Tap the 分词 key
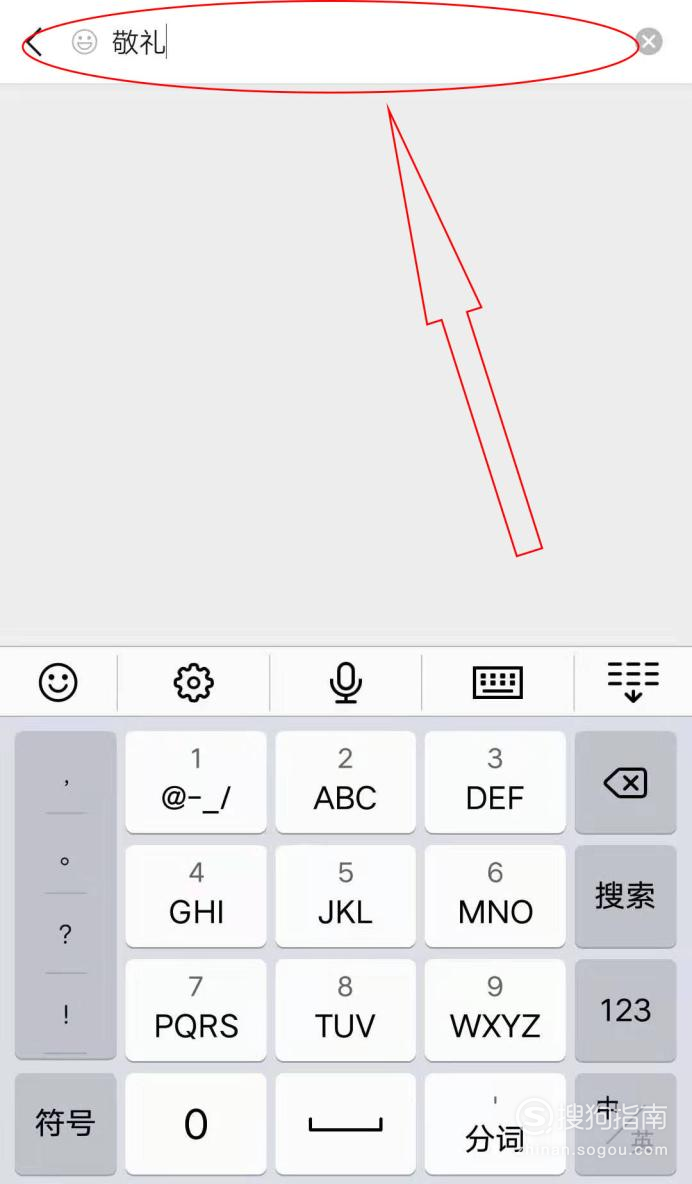 (x=495, y=1124)
